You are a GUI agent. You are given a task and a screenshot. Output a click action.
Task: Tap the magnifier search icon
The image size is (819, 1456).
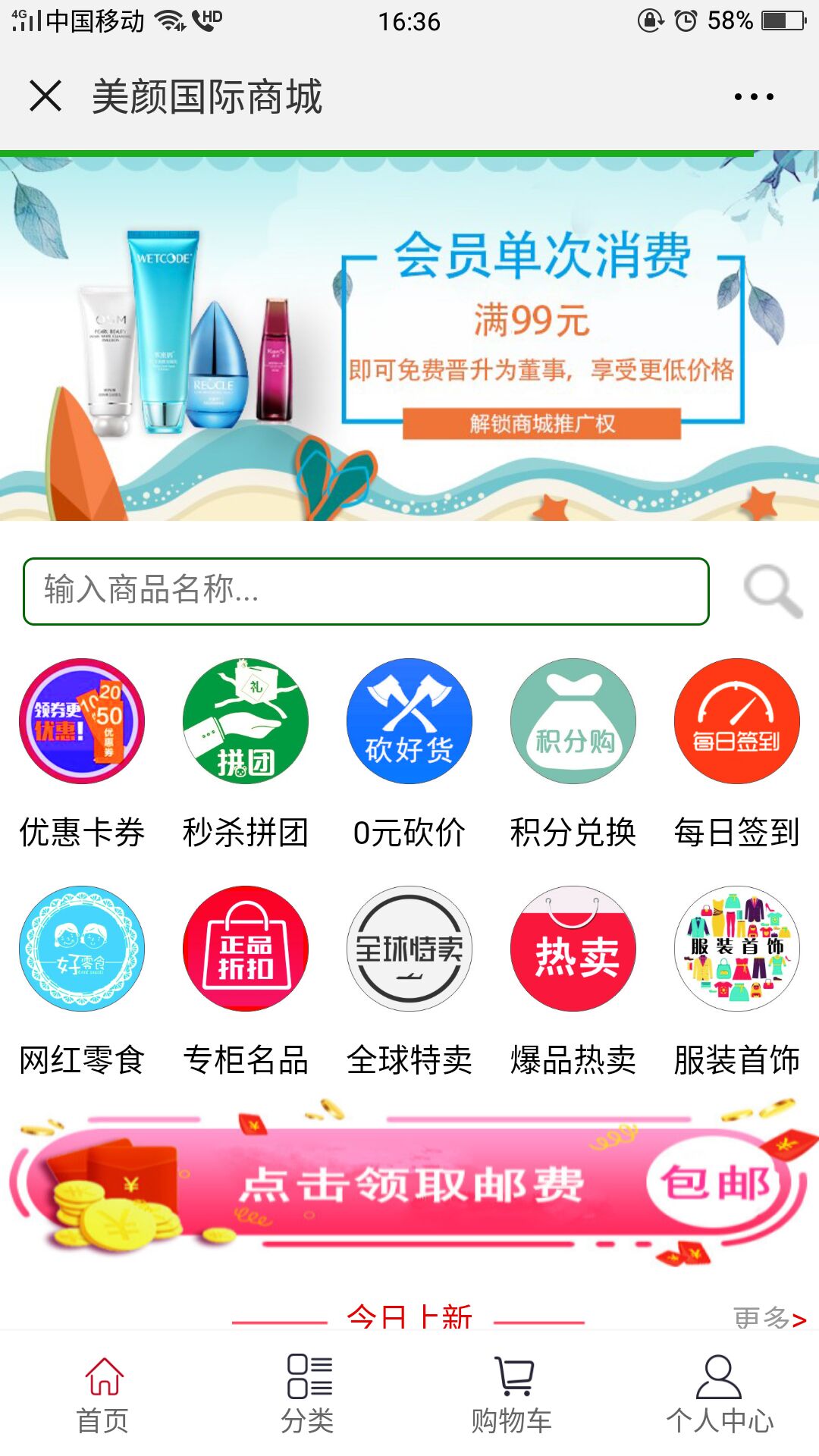772,591
